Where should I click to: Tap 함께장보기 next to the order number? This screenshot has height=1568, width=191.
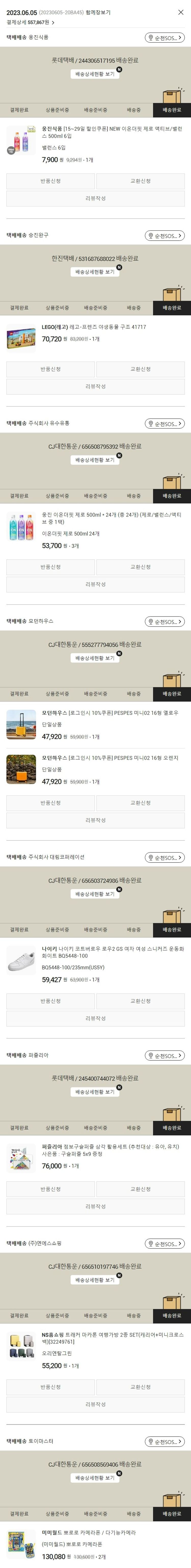coord(99,12)
